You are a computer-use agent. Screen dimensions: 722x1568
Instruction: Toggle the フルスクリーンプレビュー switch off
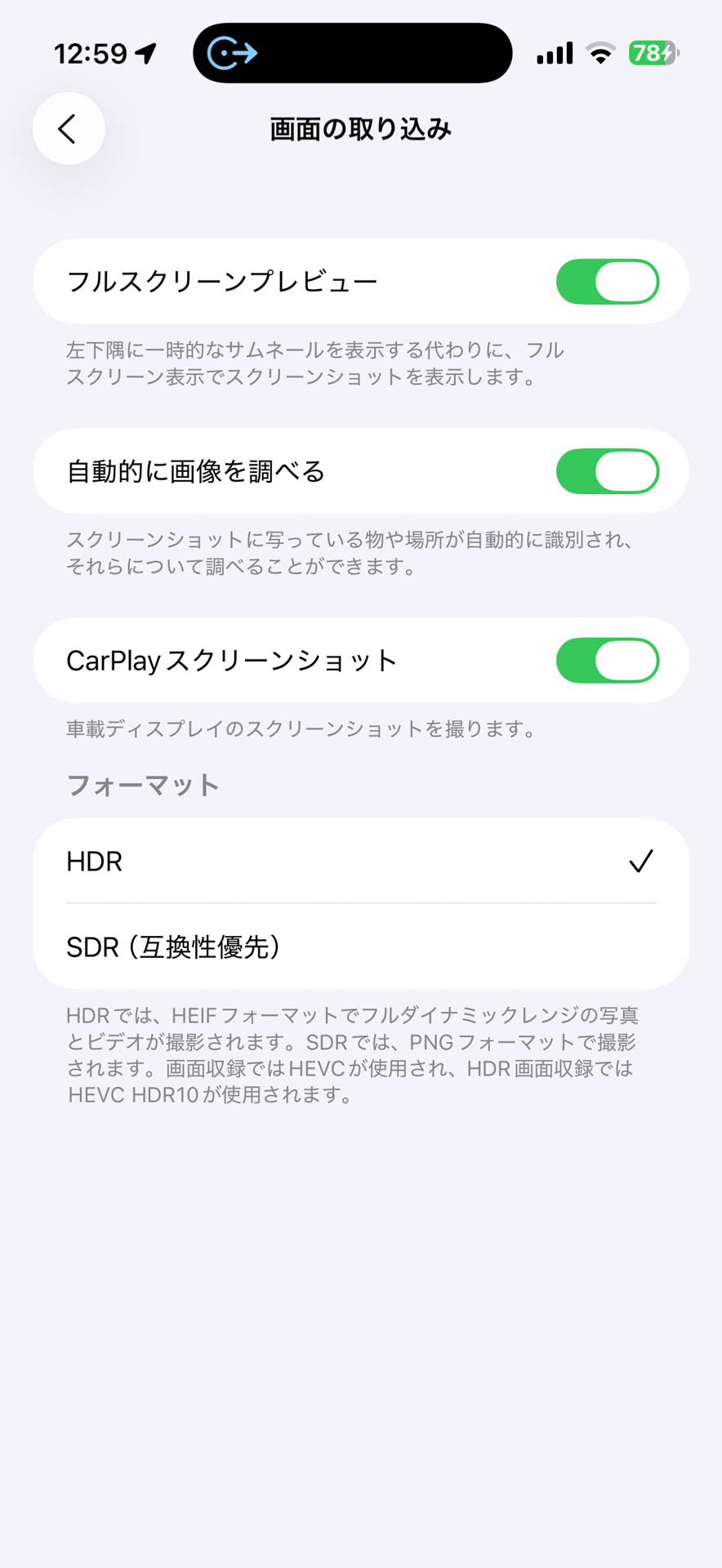[x=608, y=281]
